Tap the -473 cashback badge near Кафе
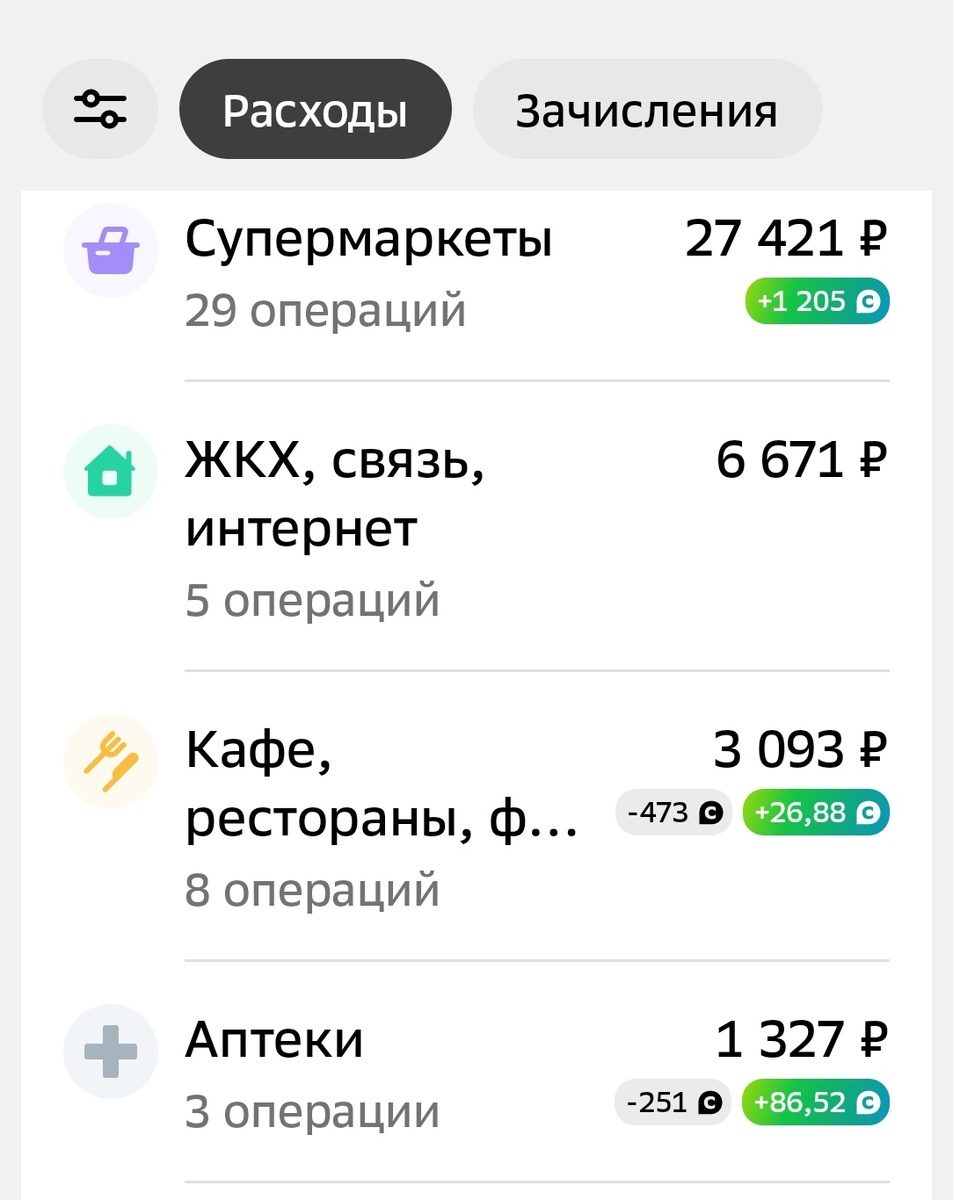This screenshot has width=953, height=1200. [x=673, y=813]
